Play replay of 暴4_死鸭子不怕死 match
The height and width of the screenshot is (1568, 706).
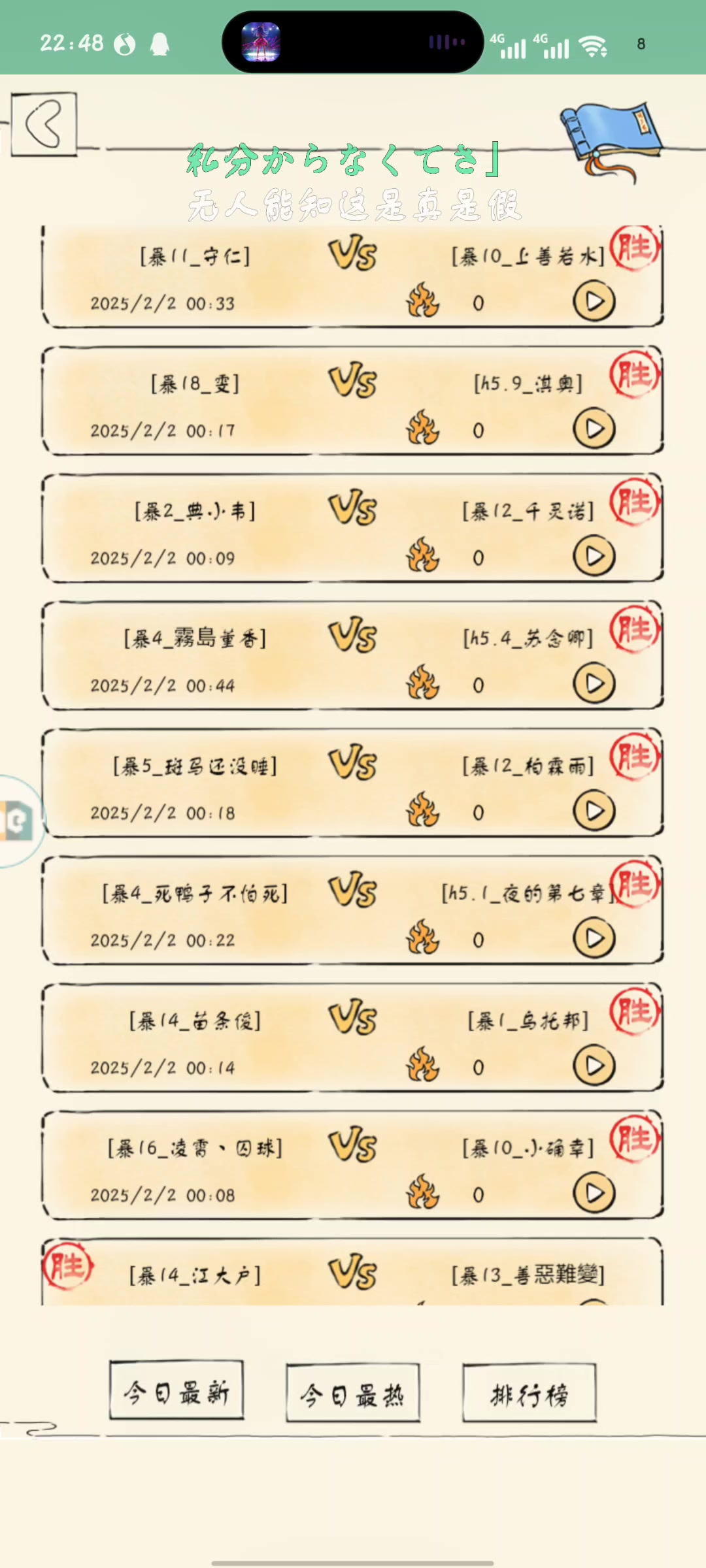[x=594, y=938]
